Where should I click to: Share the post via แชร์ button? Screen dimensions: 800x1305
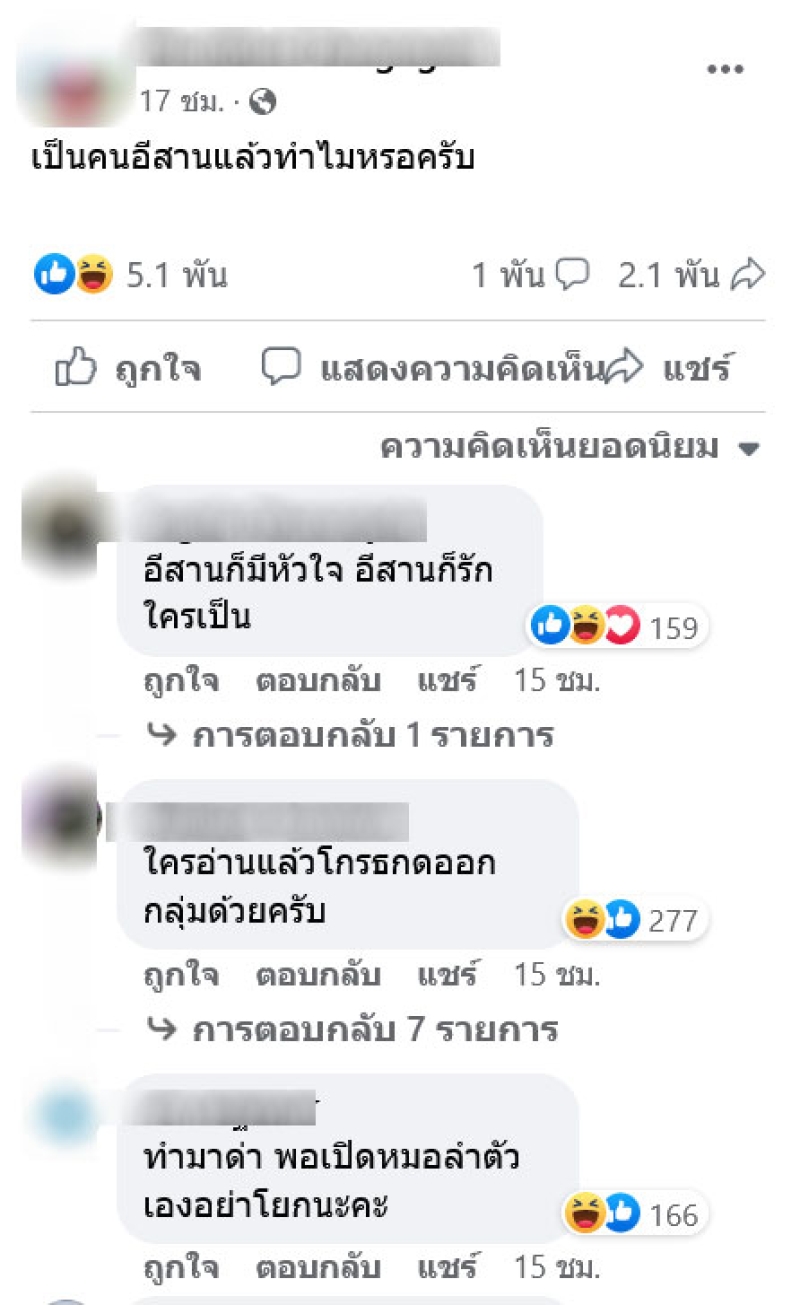(680, 369)
